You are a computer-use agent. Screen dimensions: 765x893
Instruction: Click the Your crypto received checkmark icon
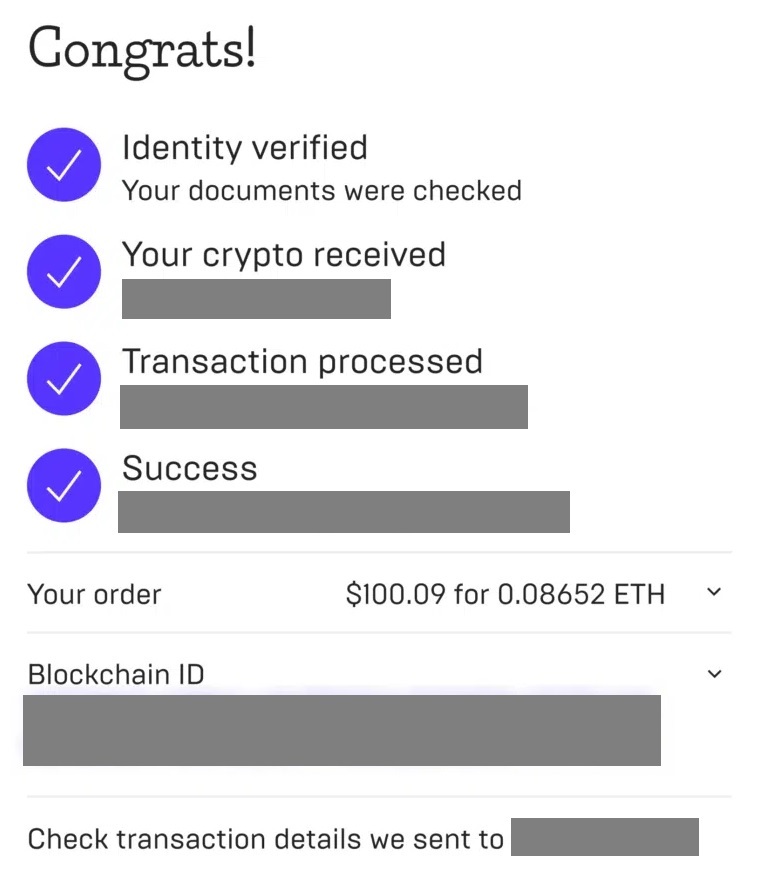coord(63,271)
